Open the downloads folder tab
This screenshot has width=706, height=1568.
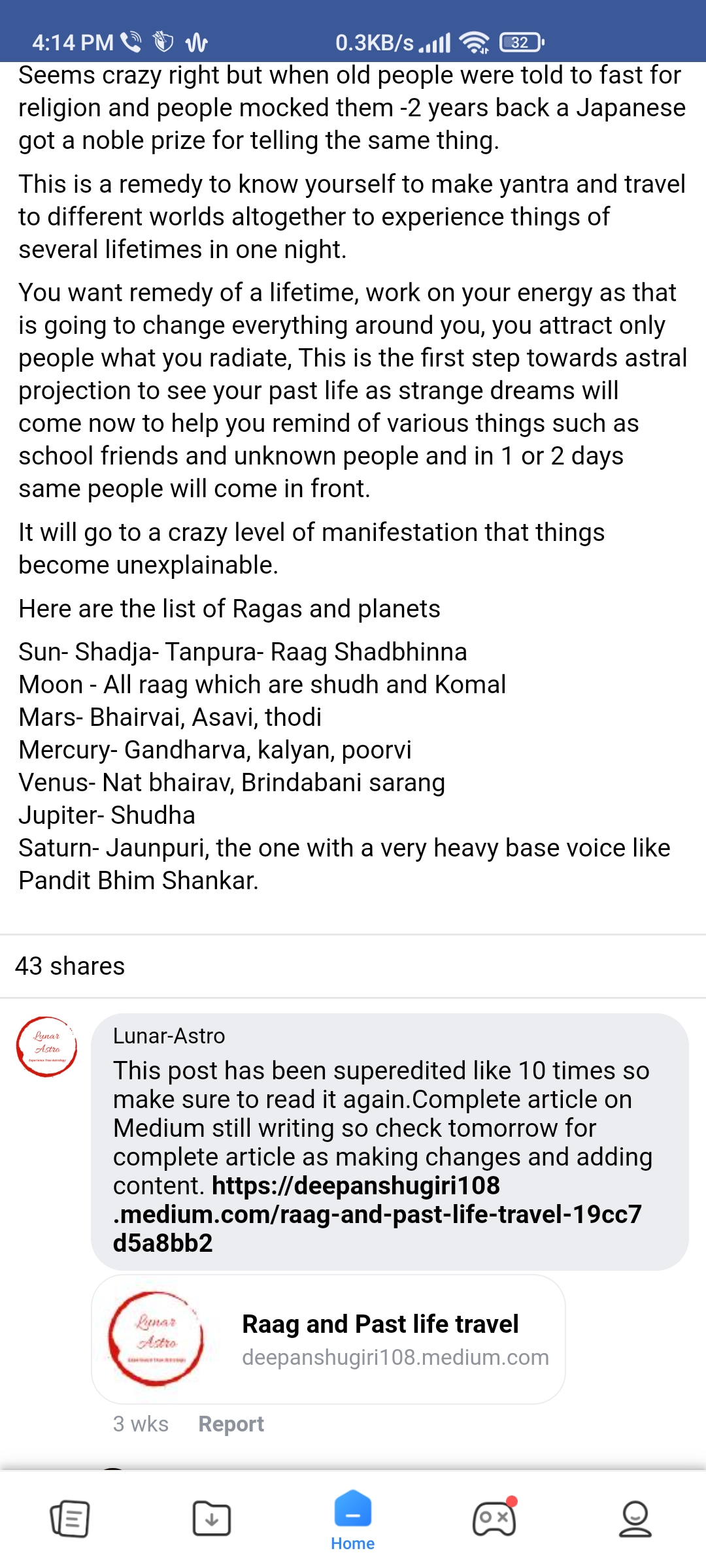(212, 1518)
